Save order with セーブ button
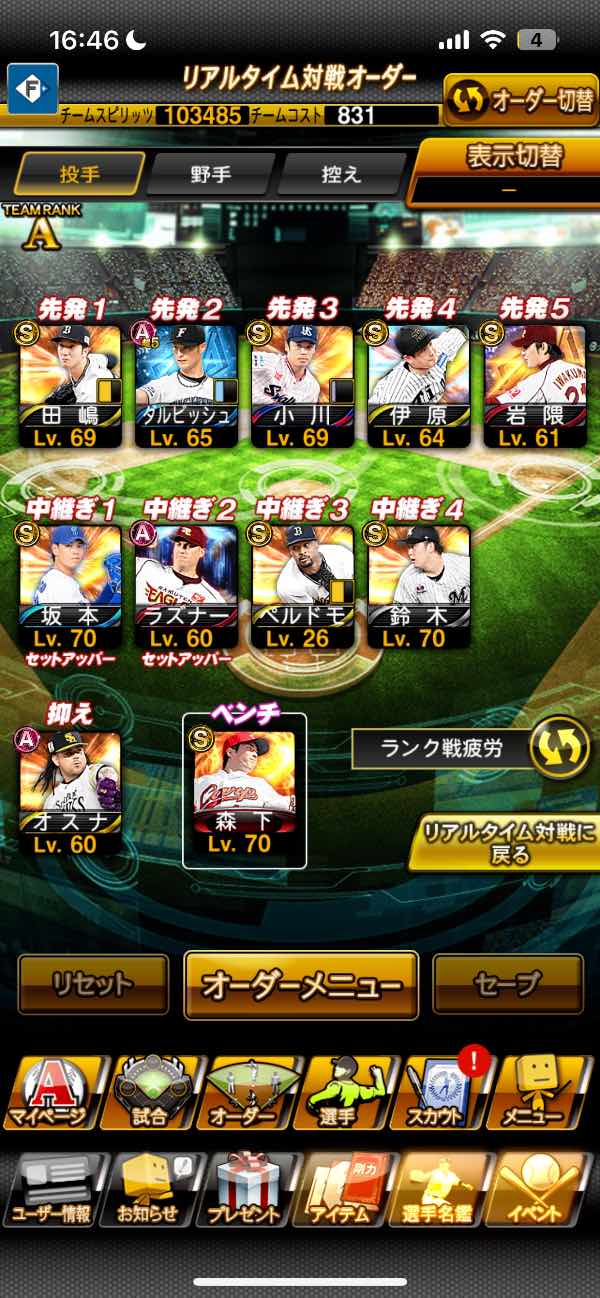Screen dimensions: 600x1298 click(x=507, y=984)
